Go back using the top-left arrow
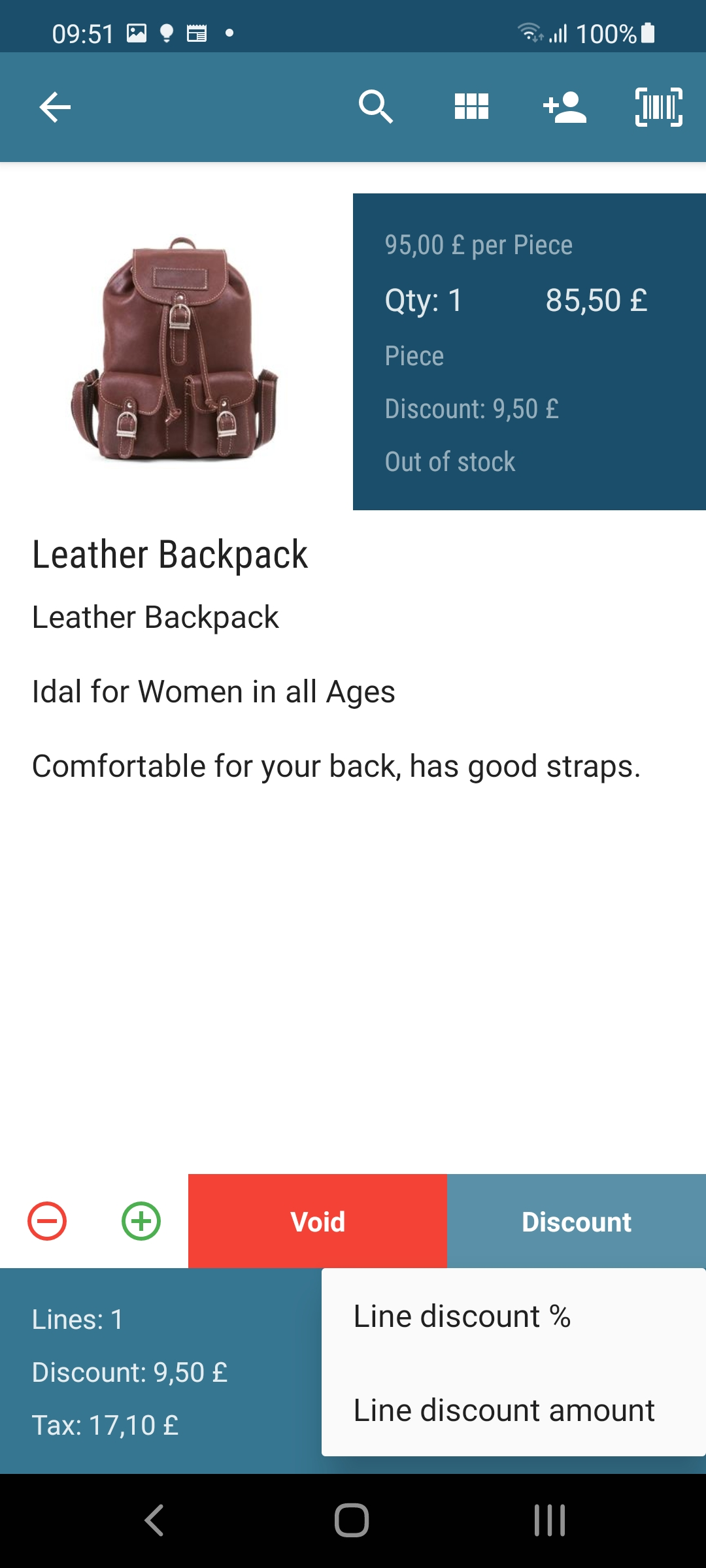 pyautogui.click(x=55, y=107)
